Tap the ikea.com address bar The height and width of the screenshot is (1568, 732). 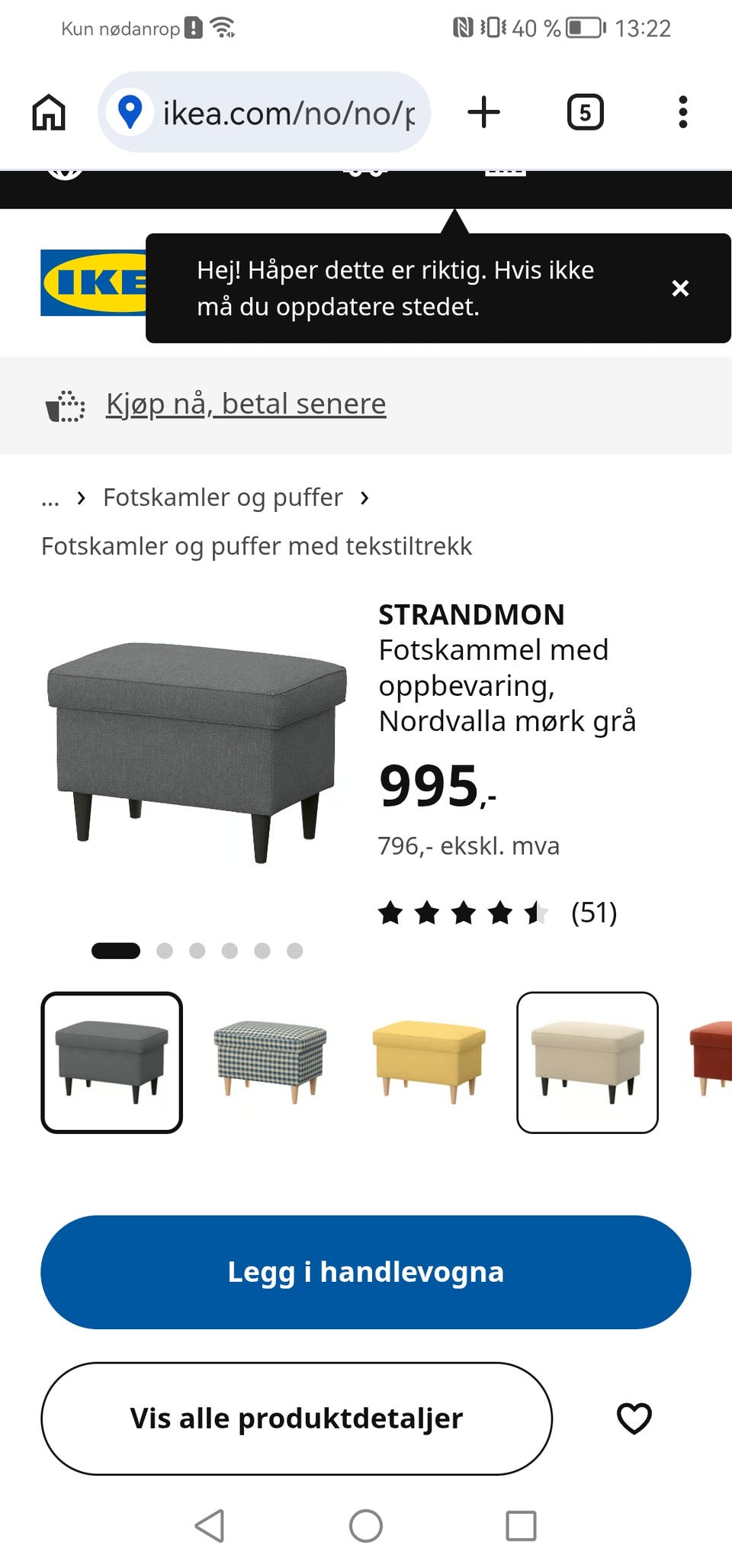(264, 112)
